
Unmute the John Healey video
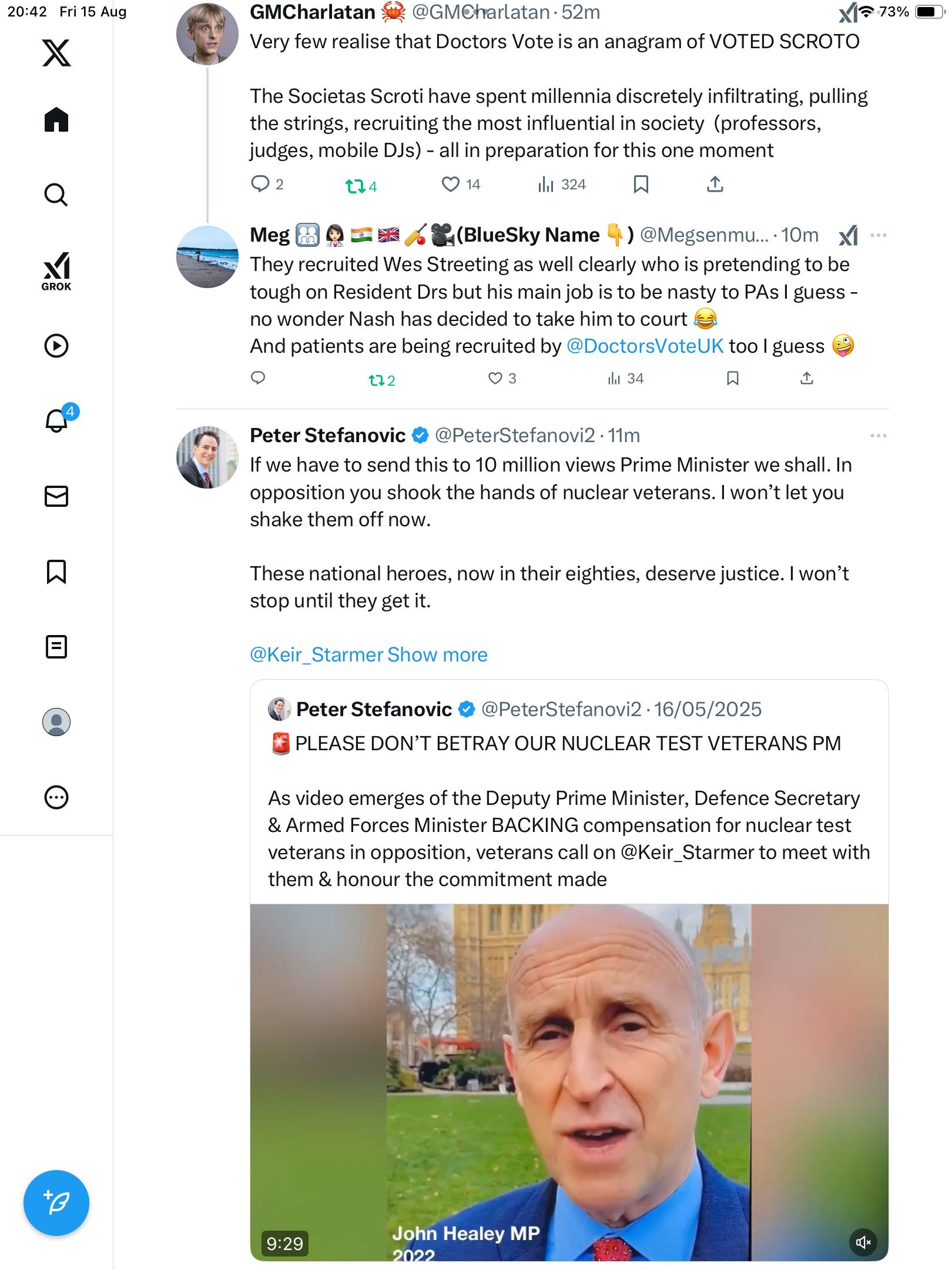pos(863,1242)
